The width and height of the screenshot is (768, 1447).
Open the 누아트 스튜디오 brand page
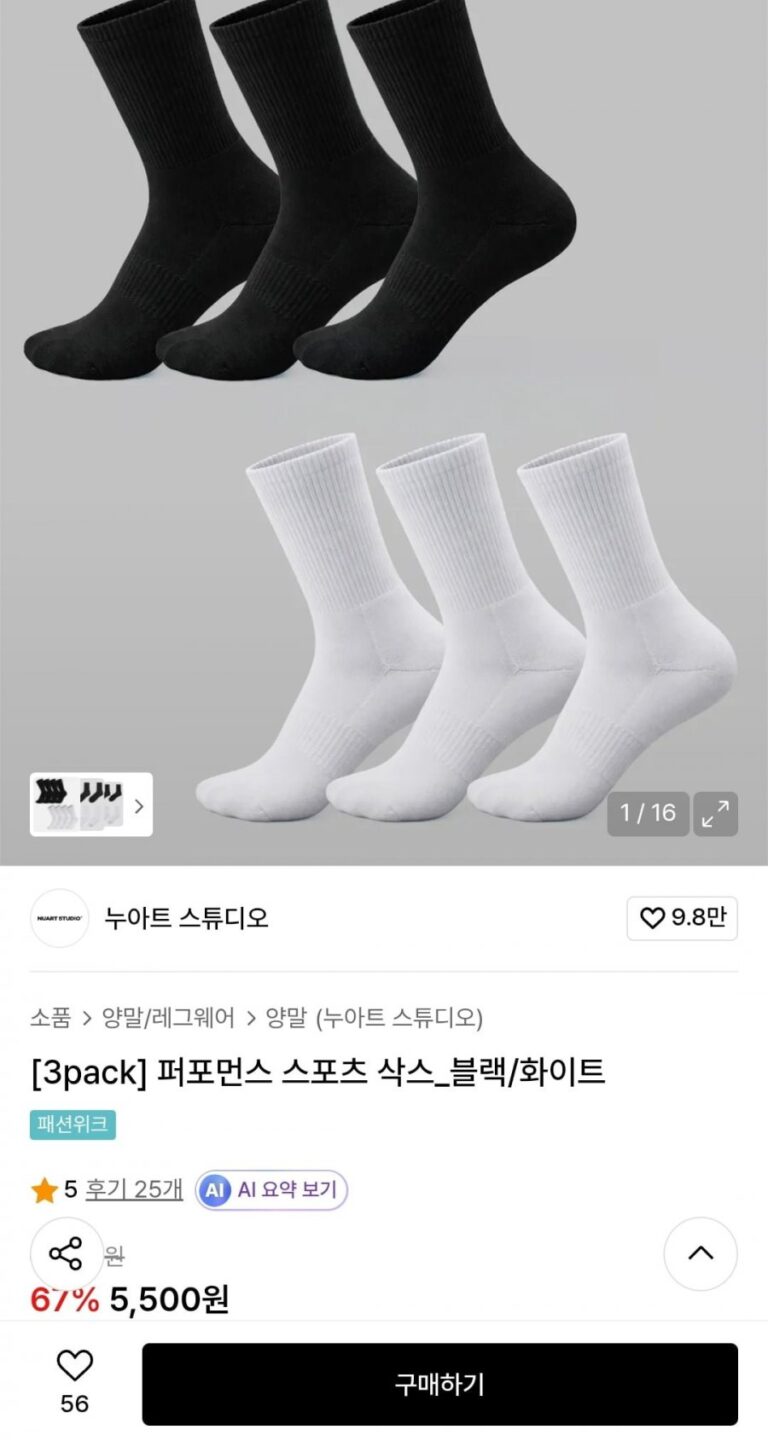pyautogui.click(x=186, y=918)
